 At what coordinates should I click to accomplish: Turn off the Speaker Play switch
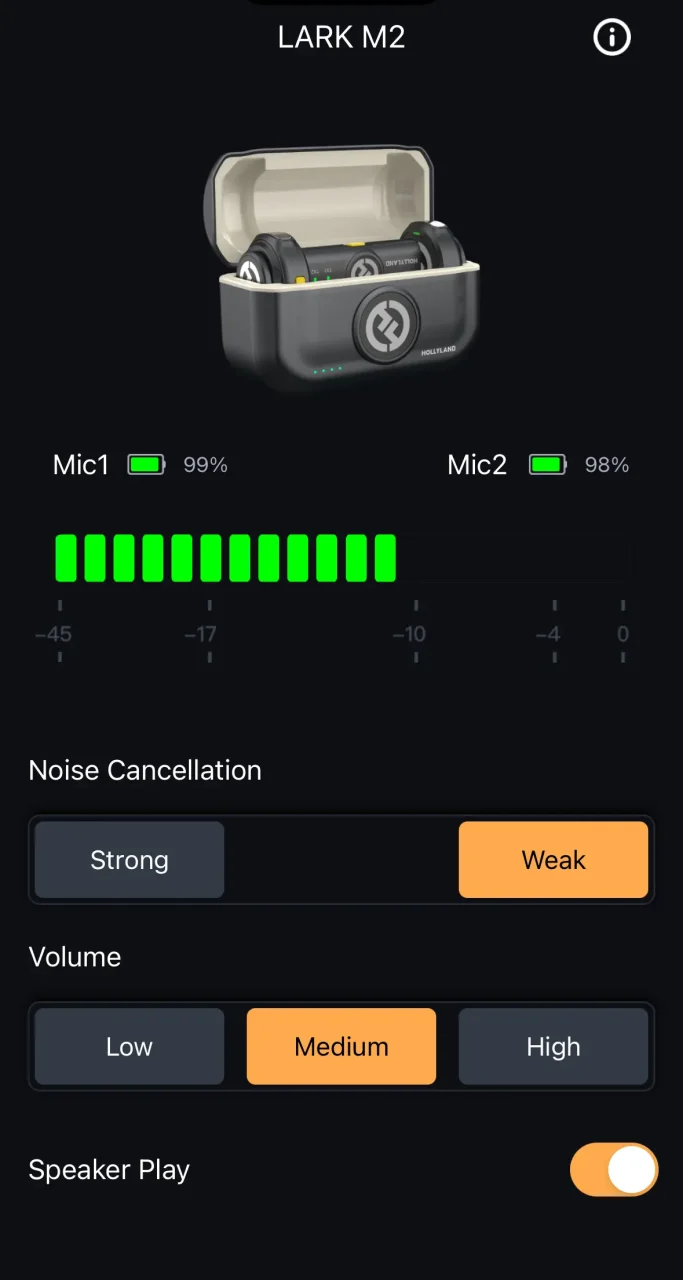(613, 1170)
